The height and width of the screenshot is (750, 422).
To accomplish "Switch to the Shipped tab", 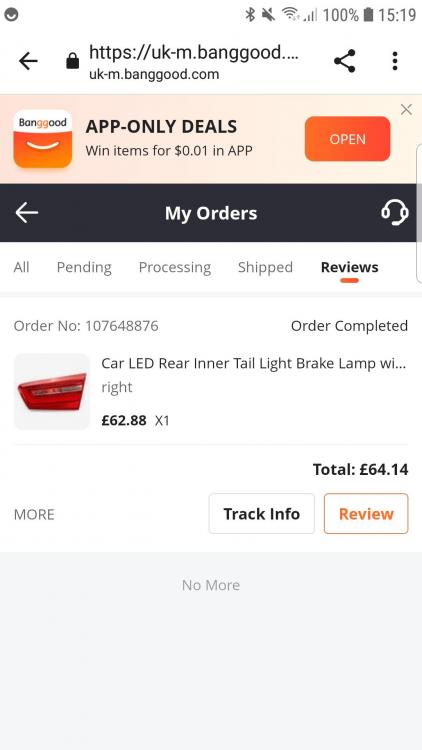I will (265, 267).
